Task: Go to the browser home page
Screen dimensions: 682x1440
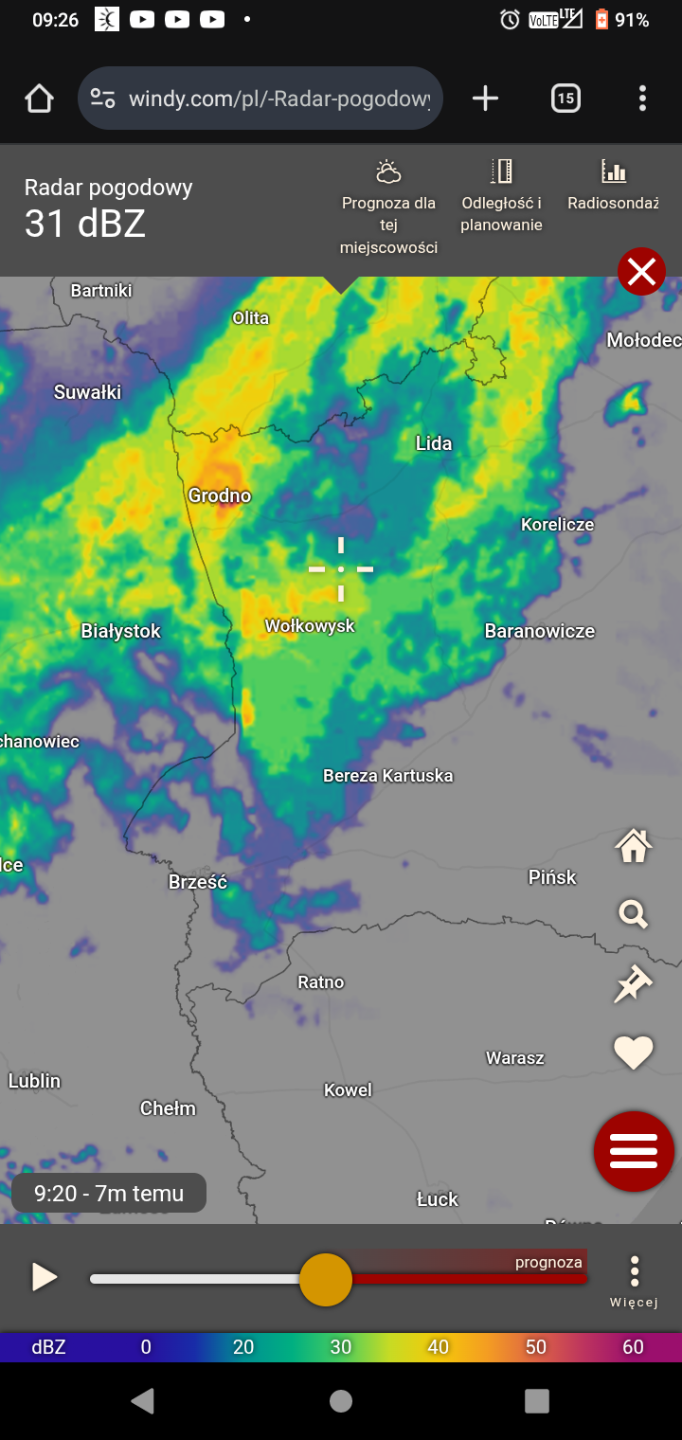Action: [x=39, y=98]
